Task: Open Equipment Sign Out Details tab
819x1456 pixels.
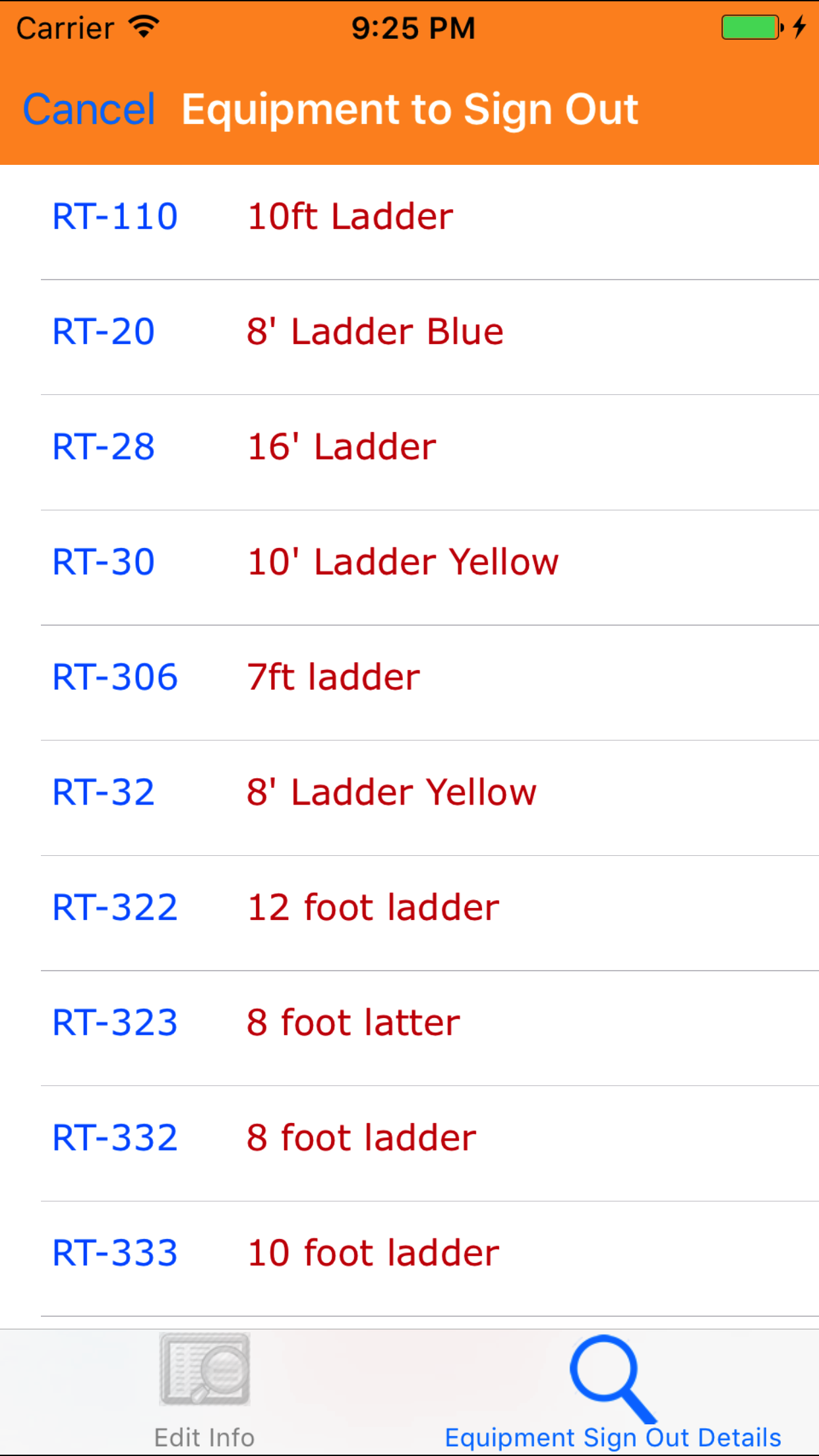Action: pyautogui.click(x=613, y=1391)
